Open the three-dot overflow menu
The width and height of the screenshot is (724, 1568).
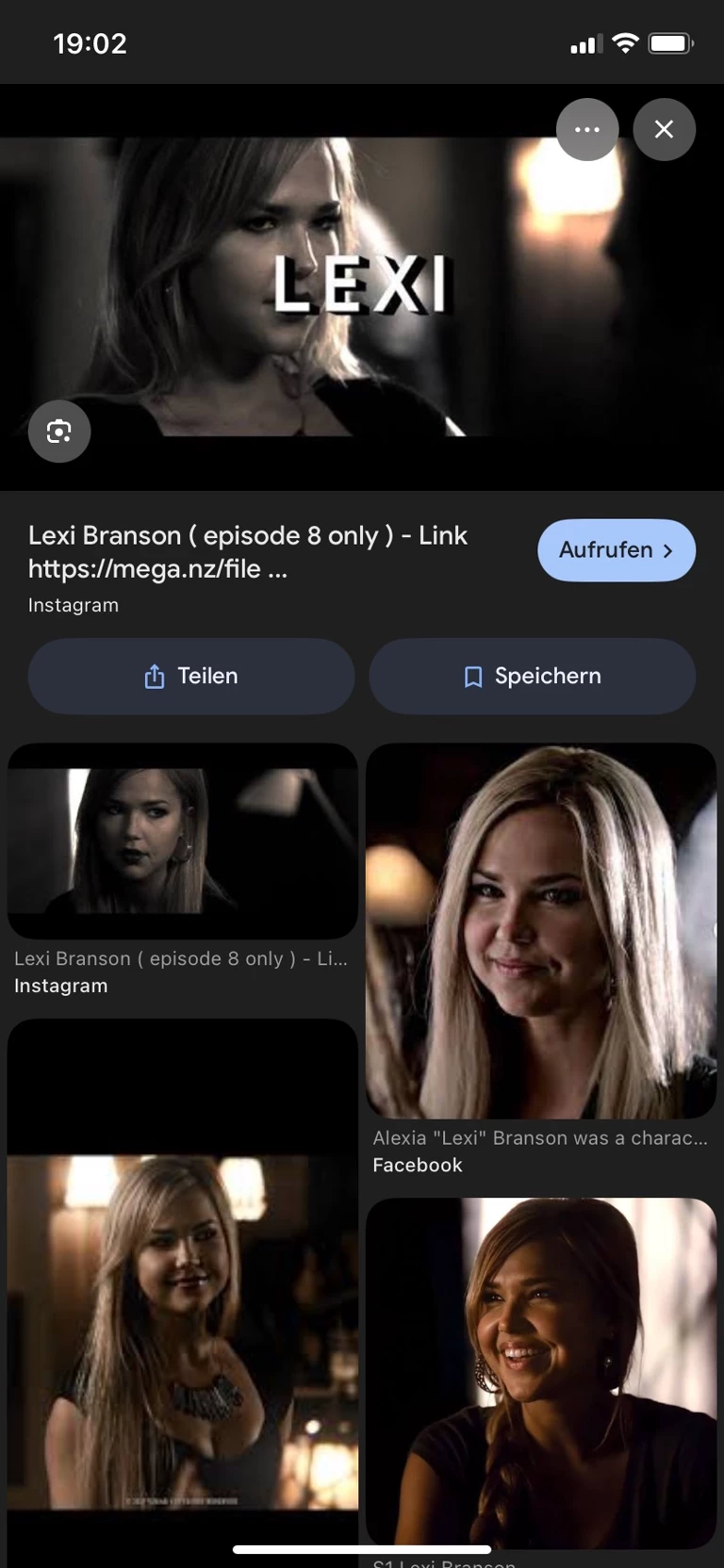point(586,129)
